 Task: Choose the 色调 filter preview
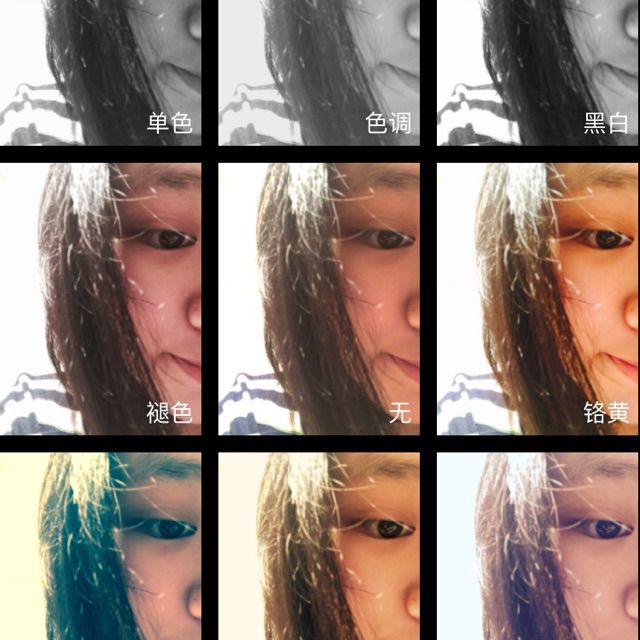click(x=318, y=72)
